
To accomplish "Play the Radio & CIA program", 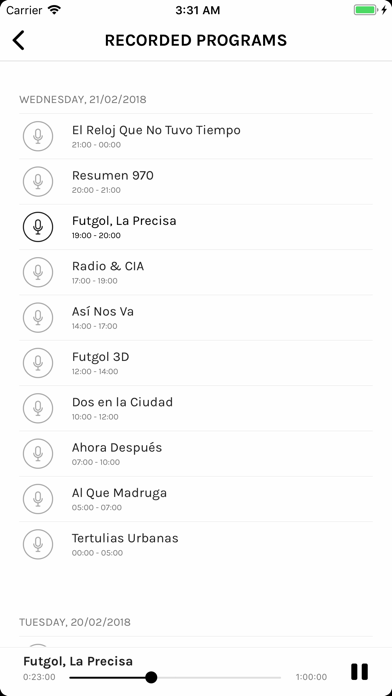I will coord(196,272).
